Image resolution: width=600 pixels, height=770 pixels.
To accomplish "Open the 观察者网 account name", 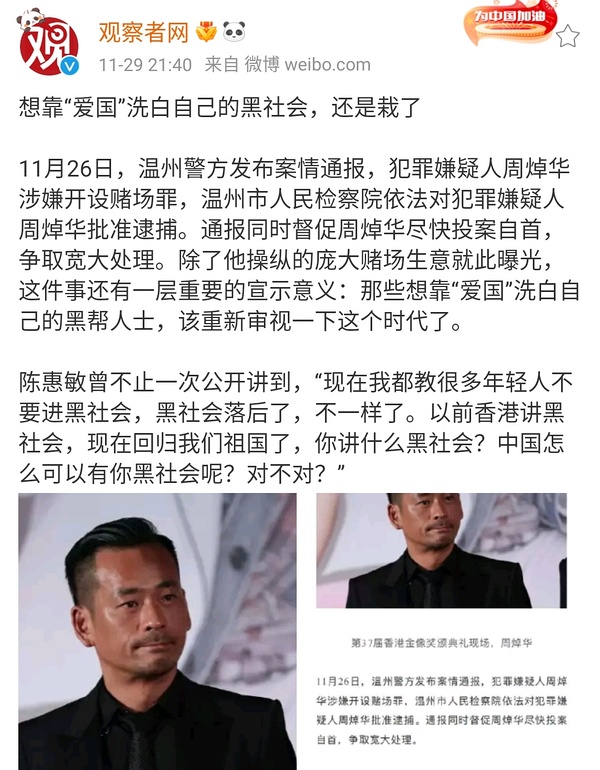I will point(143,32).
